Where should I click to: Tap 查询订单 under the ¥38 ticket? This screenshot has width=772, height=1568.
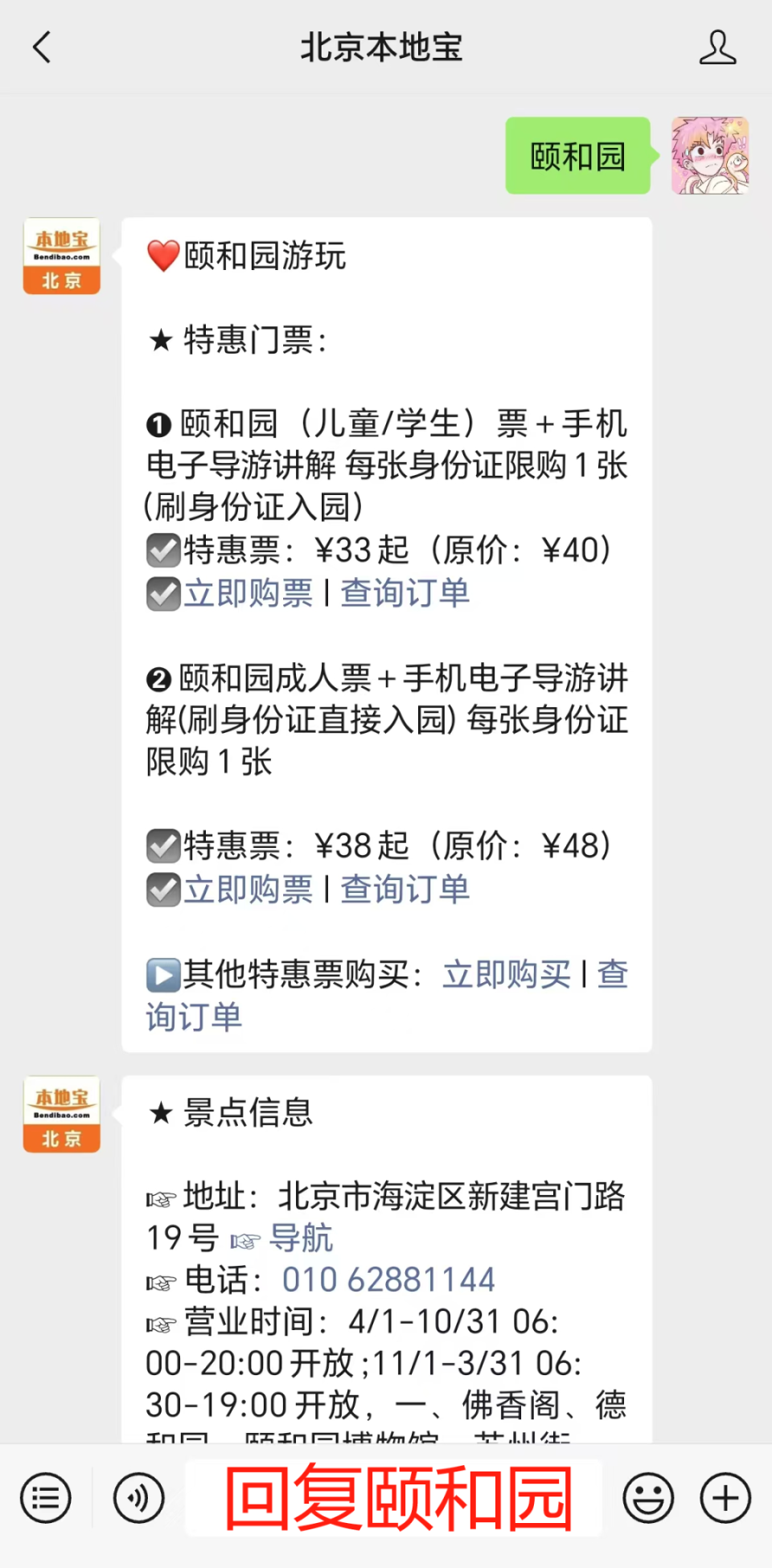[x=404, y=889]
